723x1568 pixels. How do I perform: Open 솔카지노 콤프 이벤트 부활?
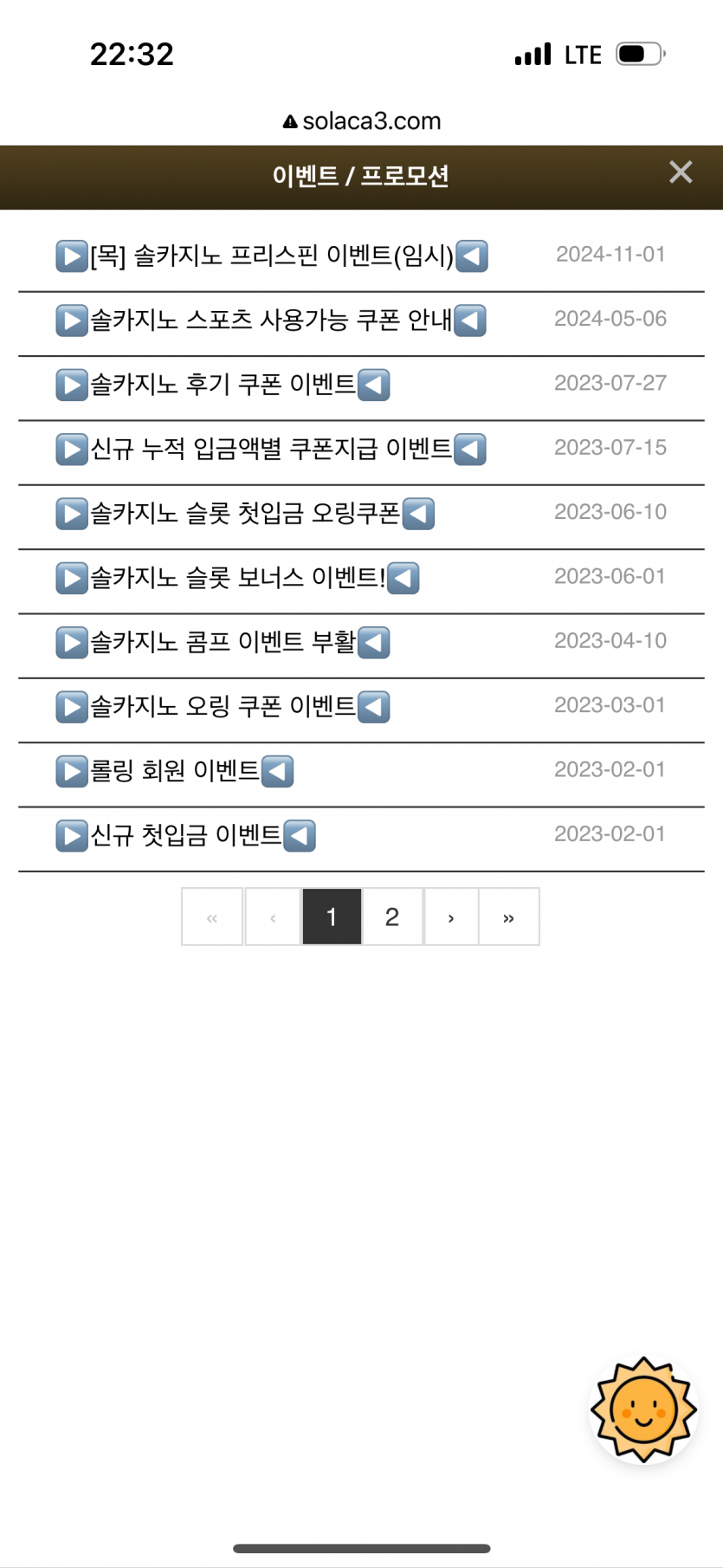click(x=223, y=642)
